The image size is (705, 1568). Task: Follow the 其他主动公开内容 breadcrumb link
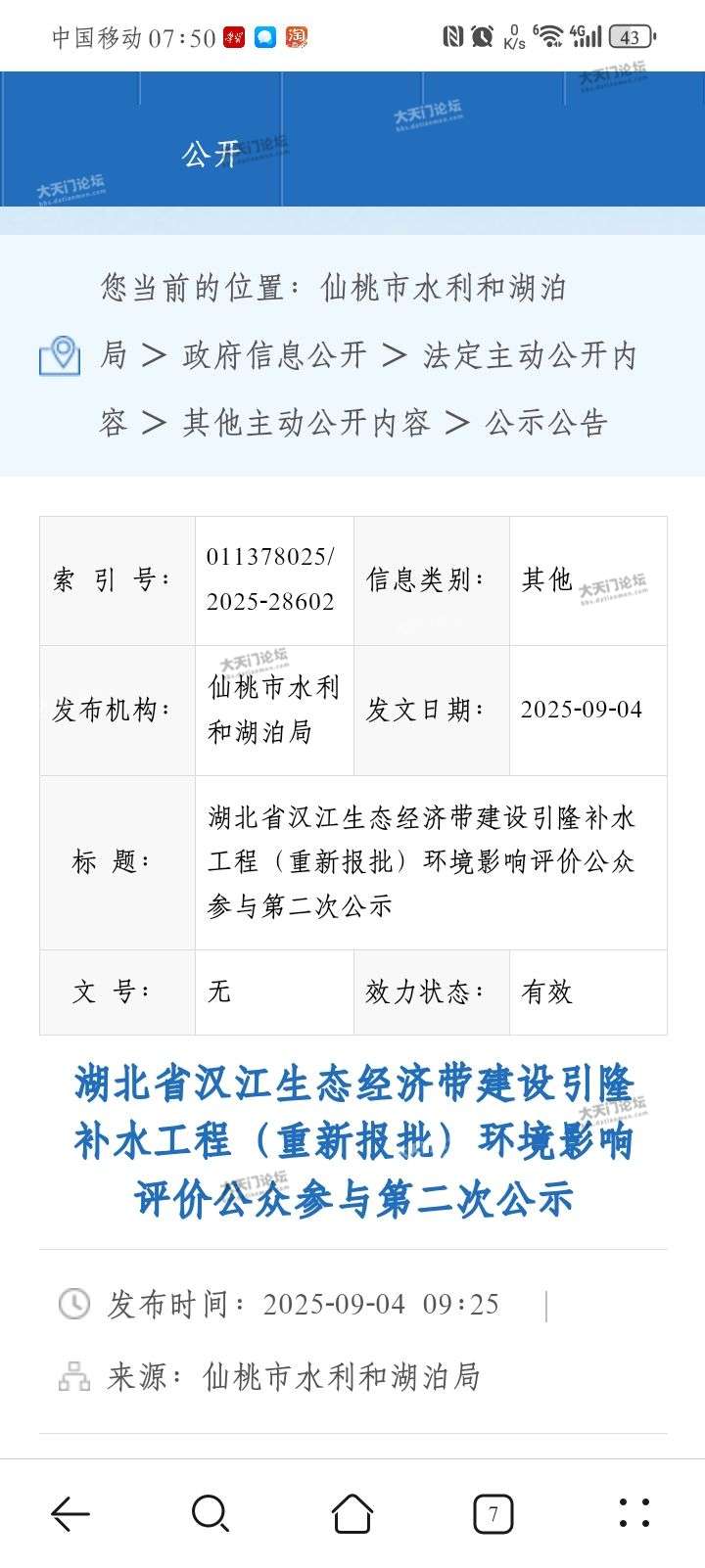point(306,423)
